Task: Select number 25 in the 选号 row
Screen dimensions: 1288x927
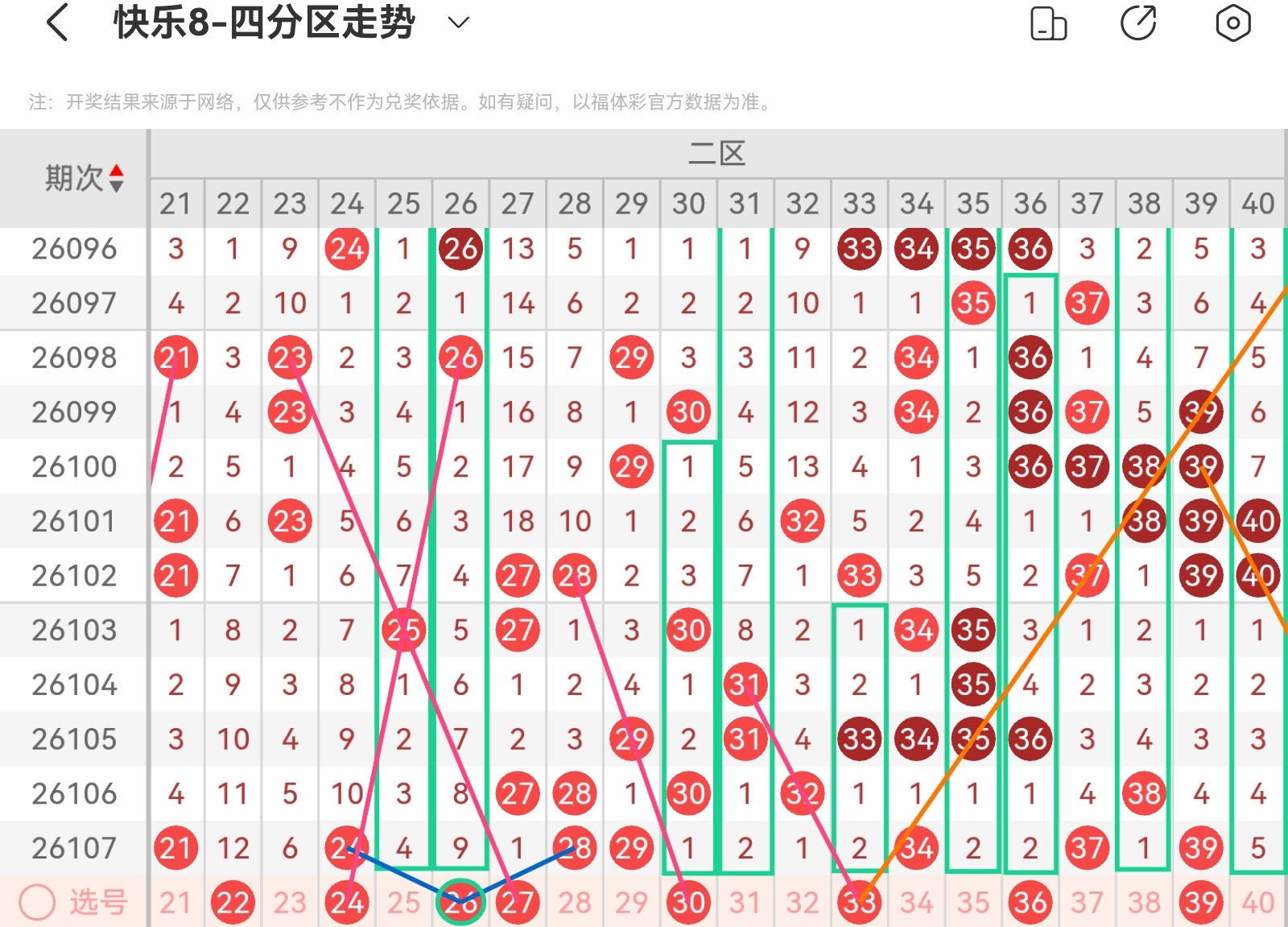Action: click(403, 902)
